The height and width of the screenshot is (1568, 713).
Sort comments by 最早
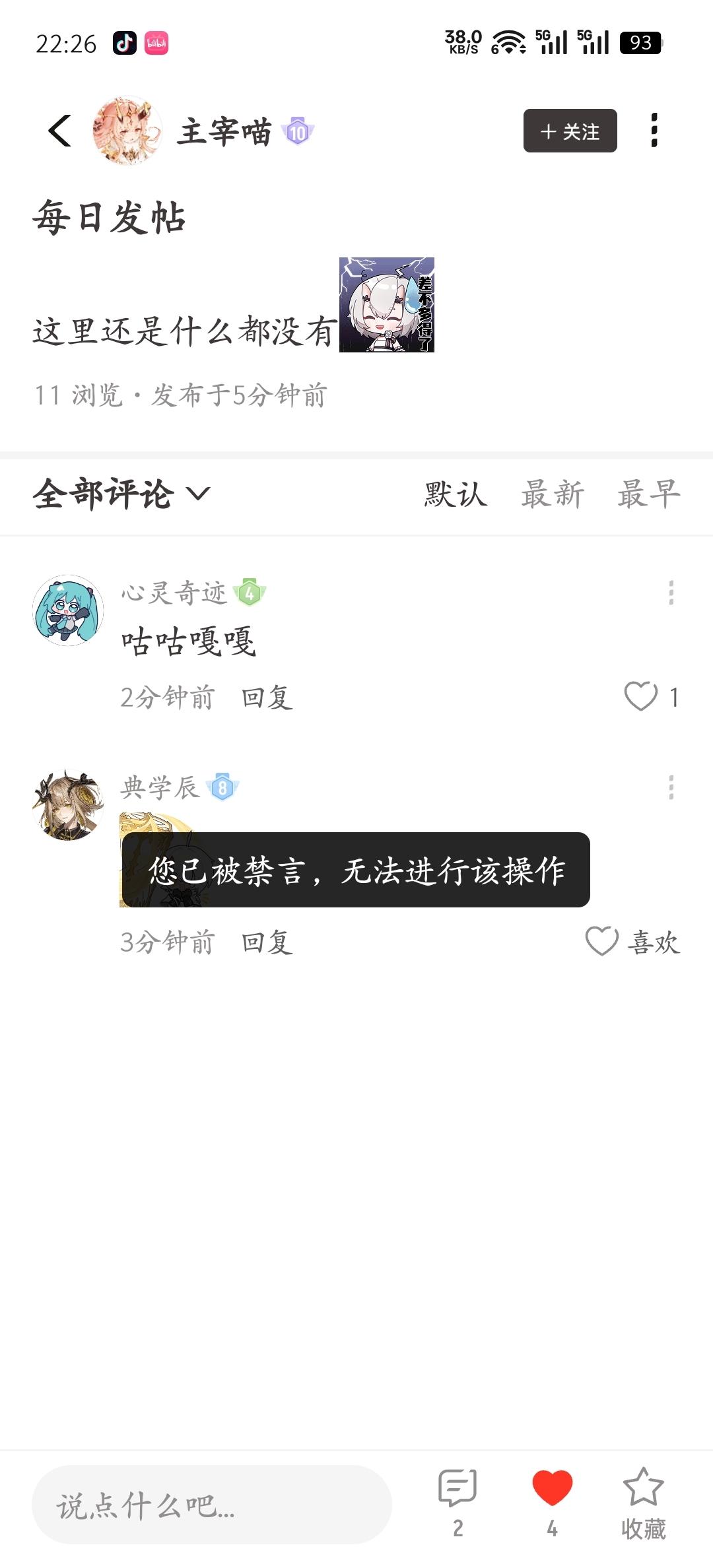click(x=648, y=494)
